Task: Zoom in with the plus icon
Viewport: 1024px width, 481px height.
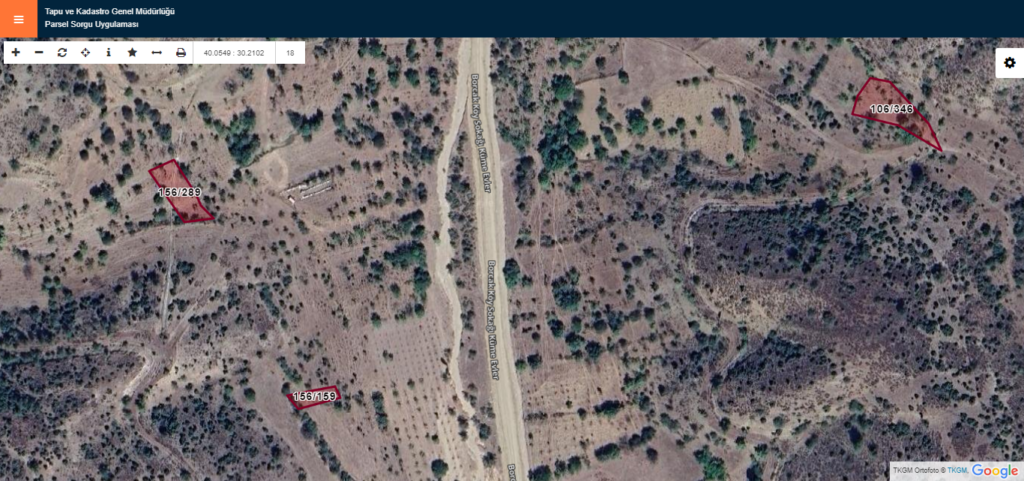Action: pyautogui.click(x=16, y=52)
